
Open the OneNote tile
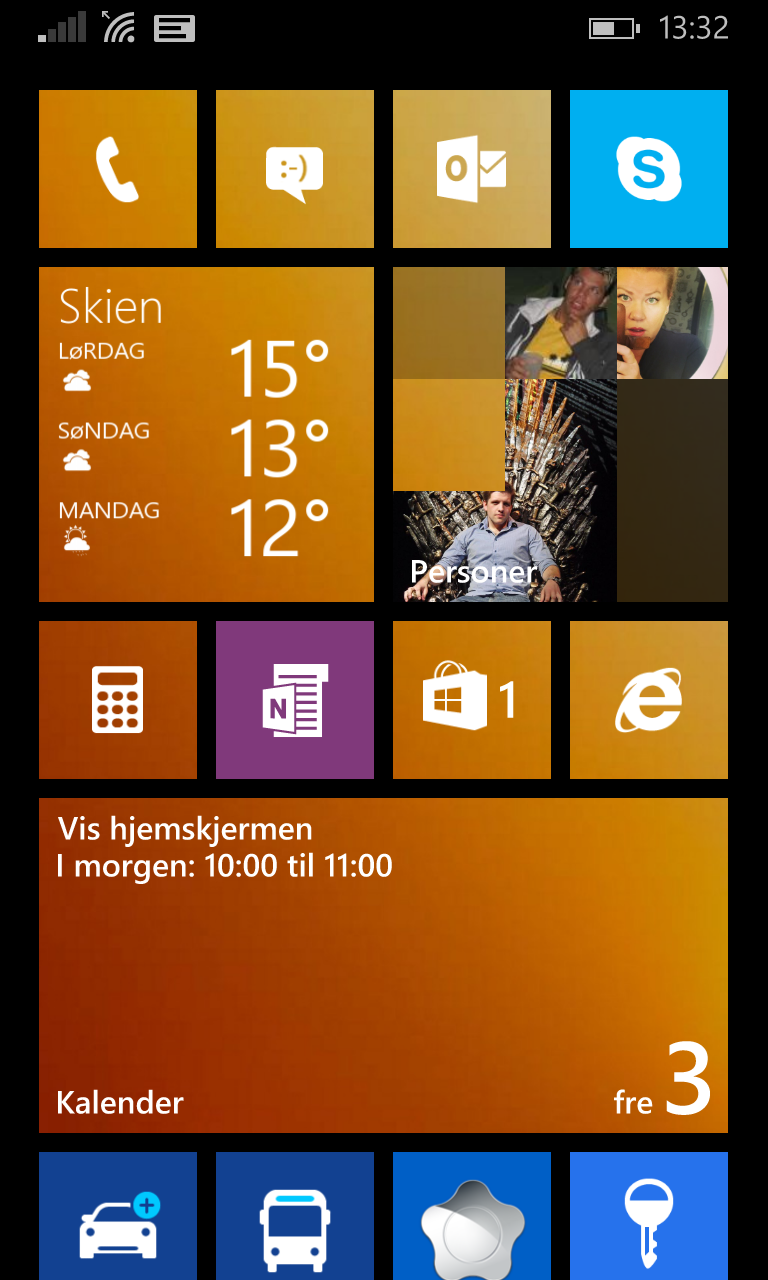(x=295, y=700)
